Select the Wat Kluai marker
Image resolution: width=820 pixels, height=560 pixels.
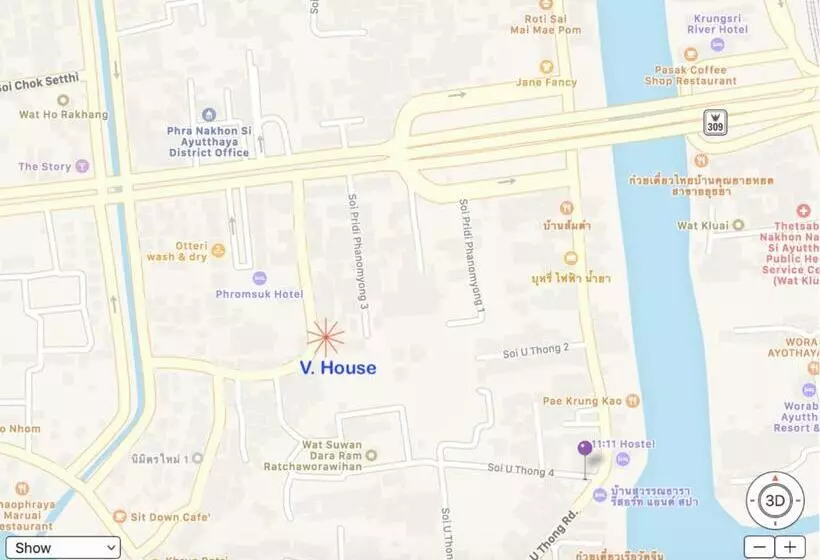tap(738, 225)
